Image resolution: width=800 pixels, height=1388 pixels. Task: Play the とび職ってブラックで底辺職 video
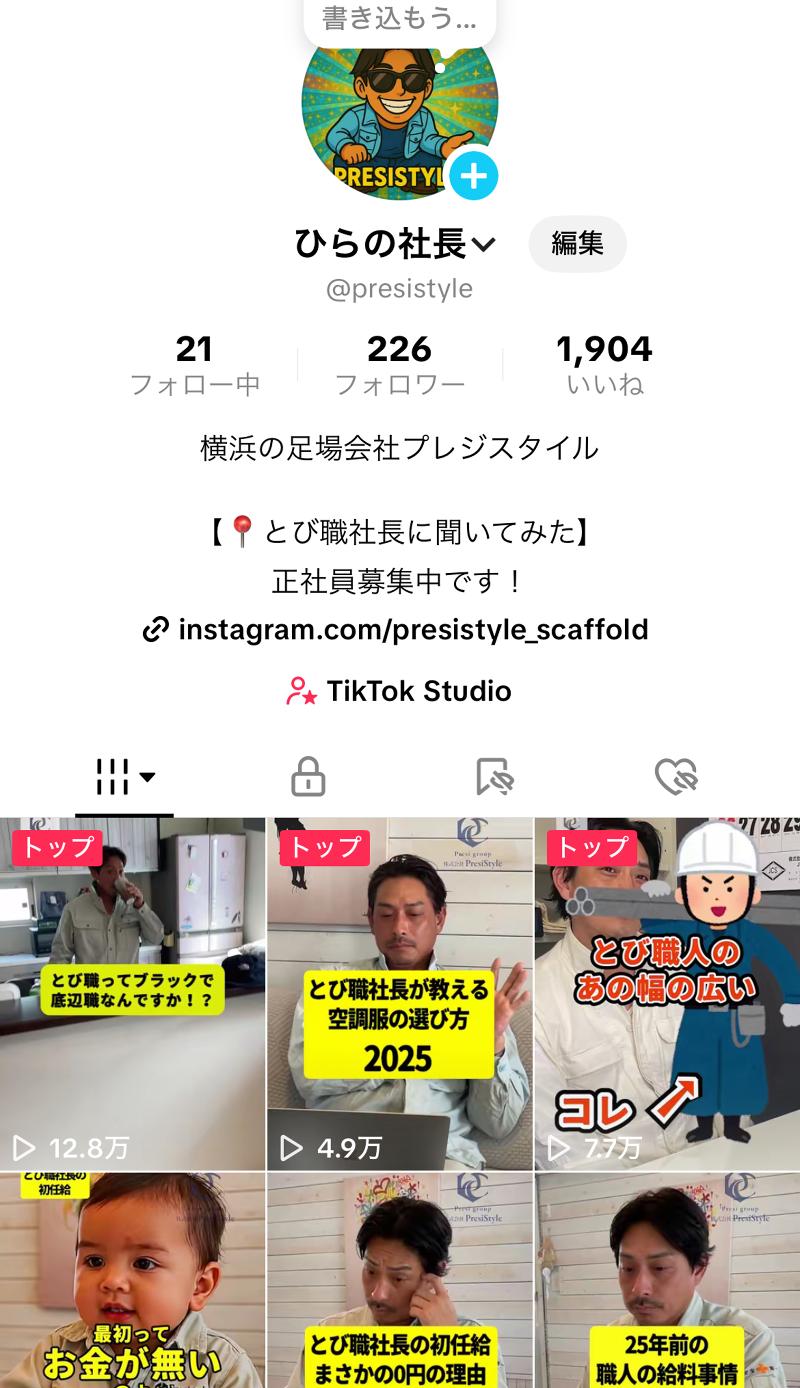(x=133, y=994)
